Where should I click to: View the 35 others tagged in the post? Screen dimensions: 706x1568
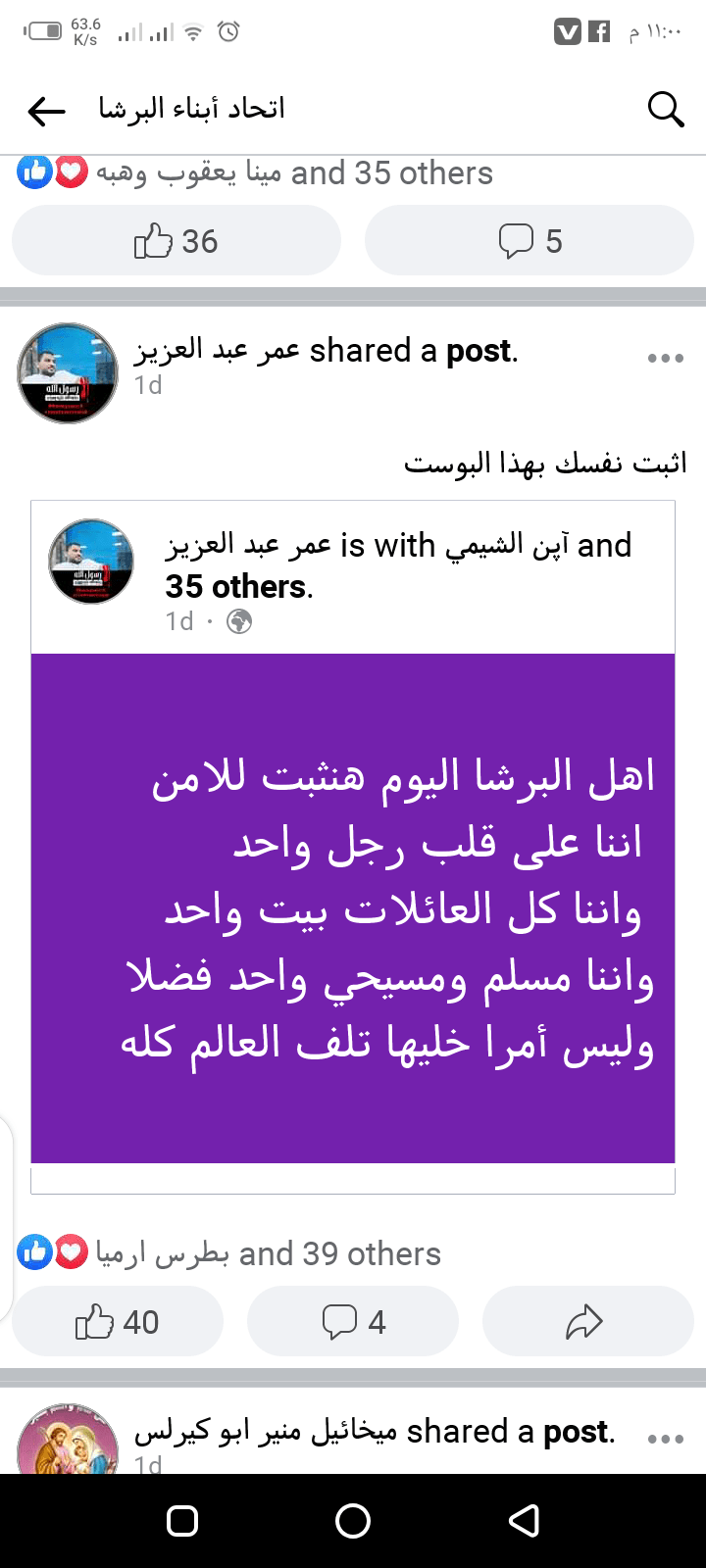(x=238, y=587)
